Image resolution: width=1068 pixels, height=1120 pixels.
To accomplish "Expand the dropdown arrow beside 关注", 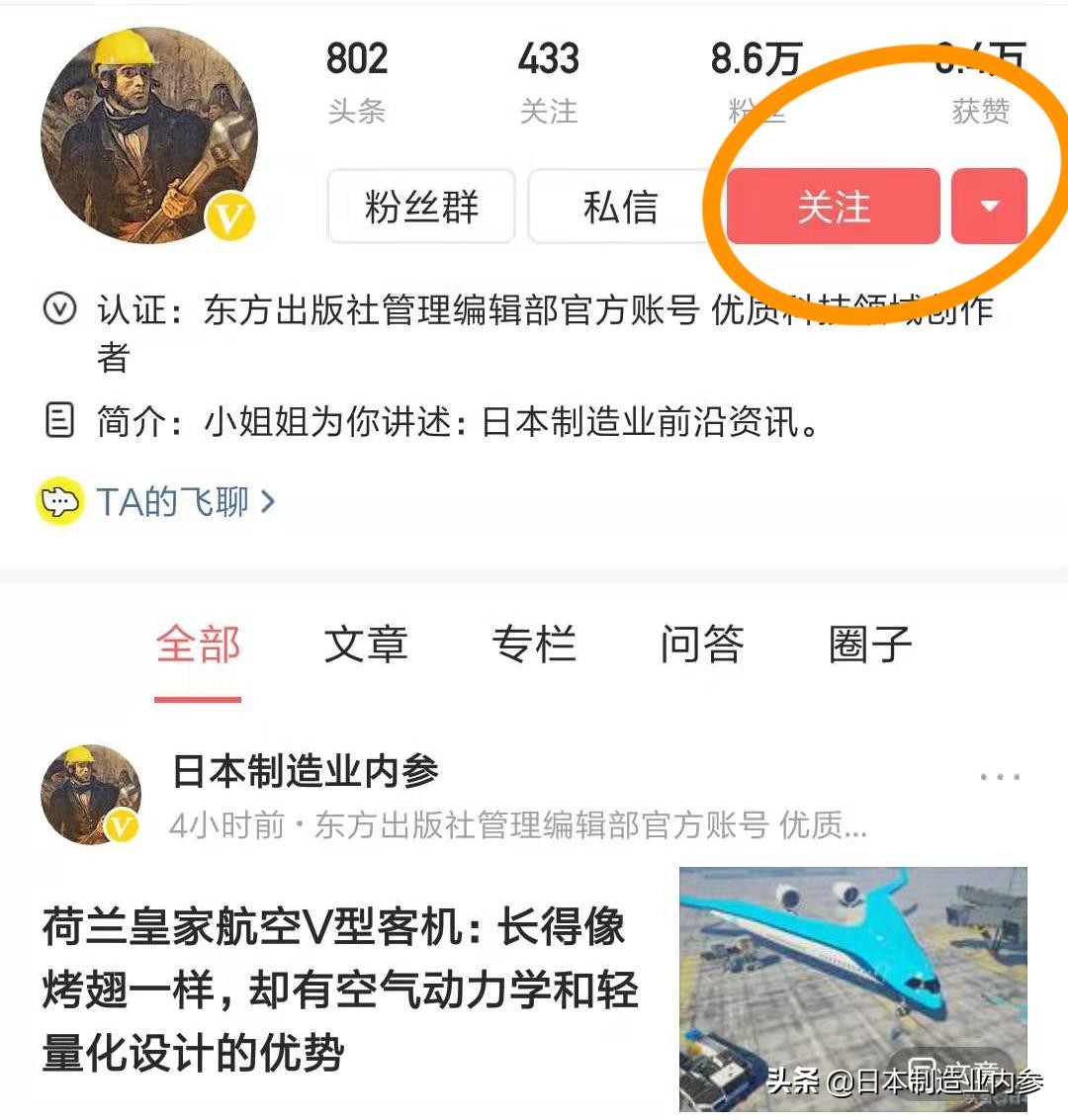I will (989, 207).
